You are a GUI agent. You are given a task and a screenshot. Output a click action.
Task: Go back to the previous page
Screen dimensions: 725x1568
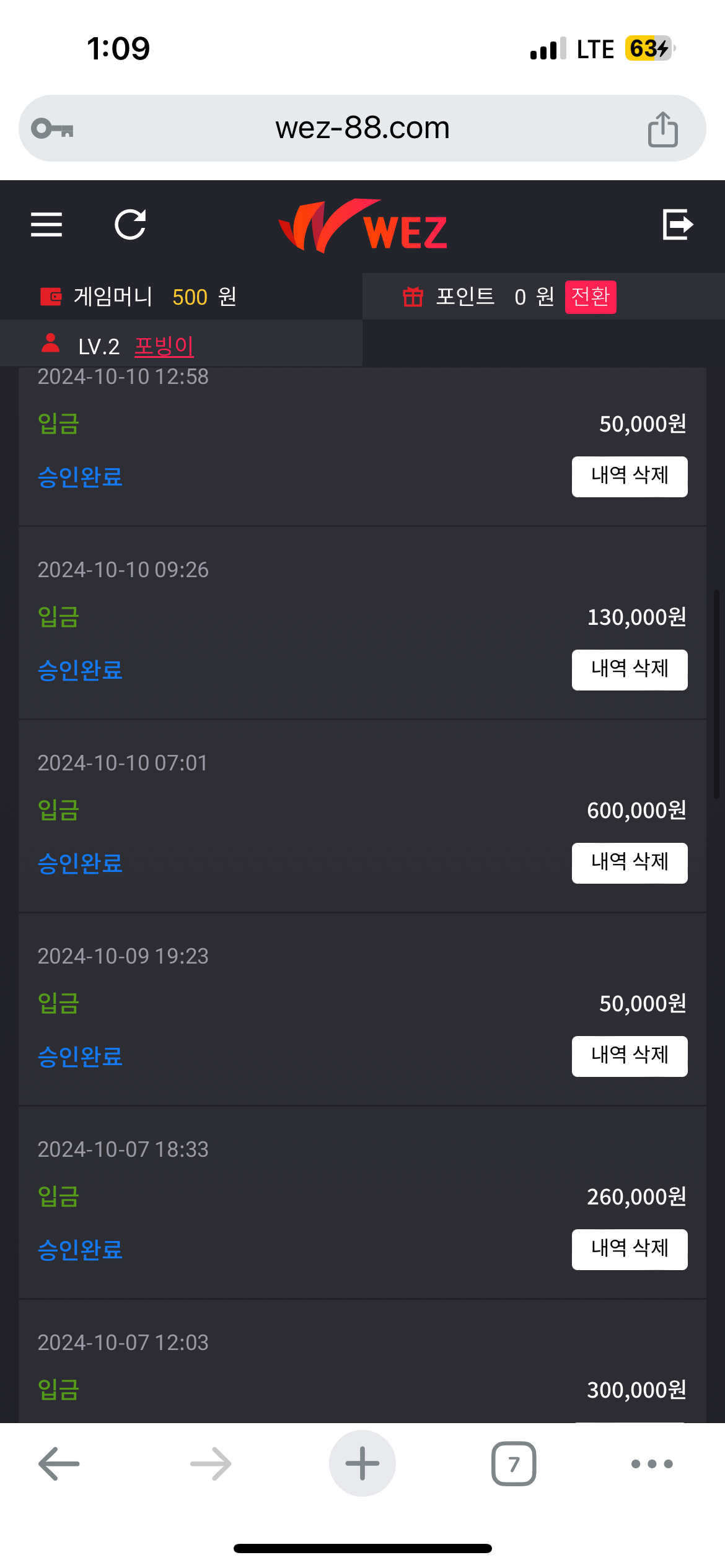59,1463
